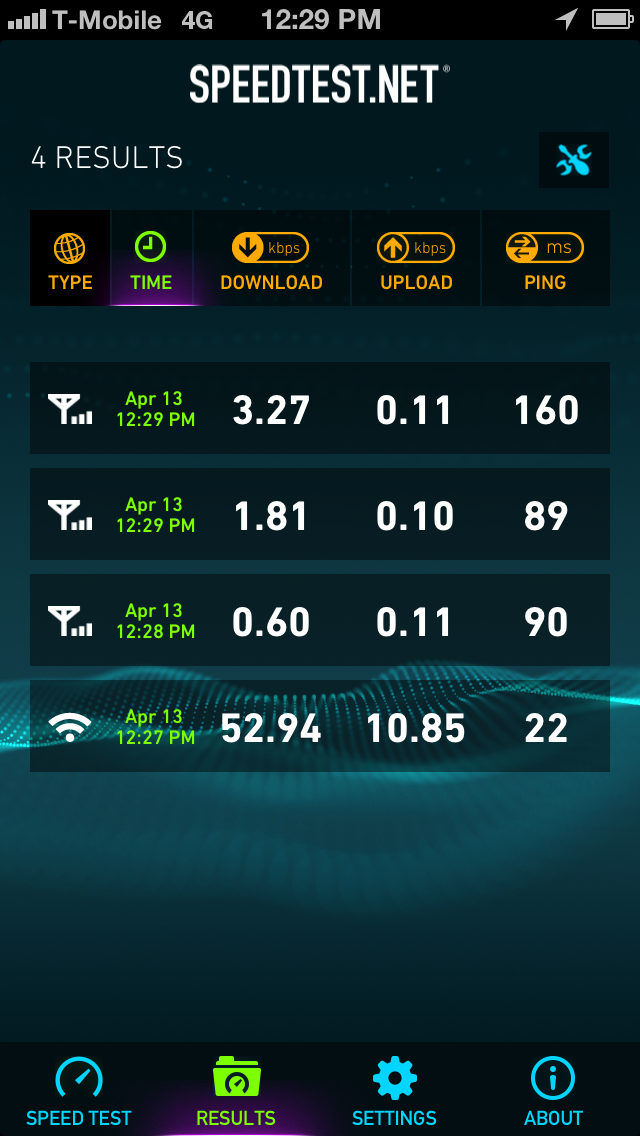Open the About tab
This screenshot has width=640, height=1136.
point(553,1091)
